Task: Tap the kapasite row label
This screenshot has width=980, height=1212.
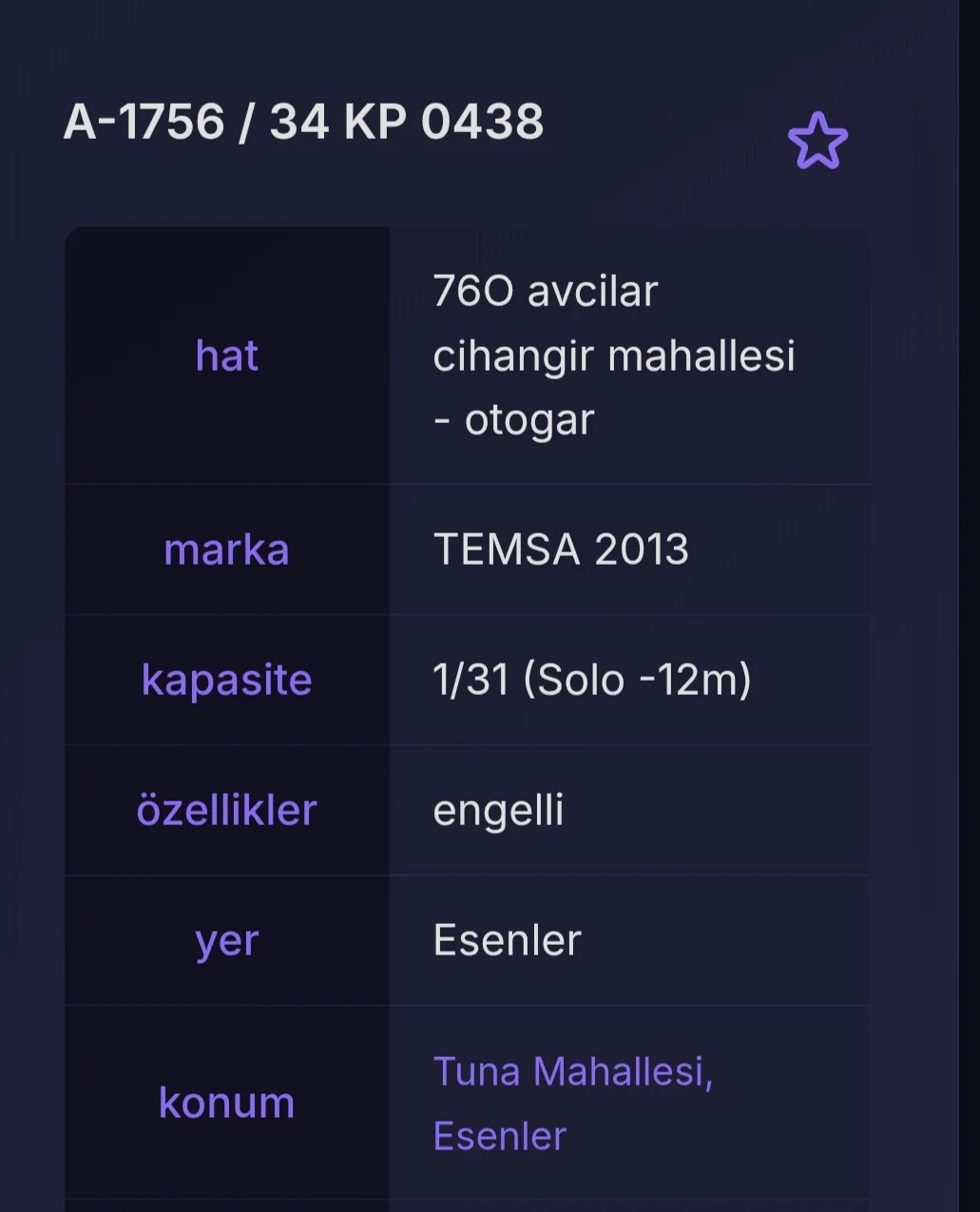Action: pyautogui.click(x=226, y=679)
